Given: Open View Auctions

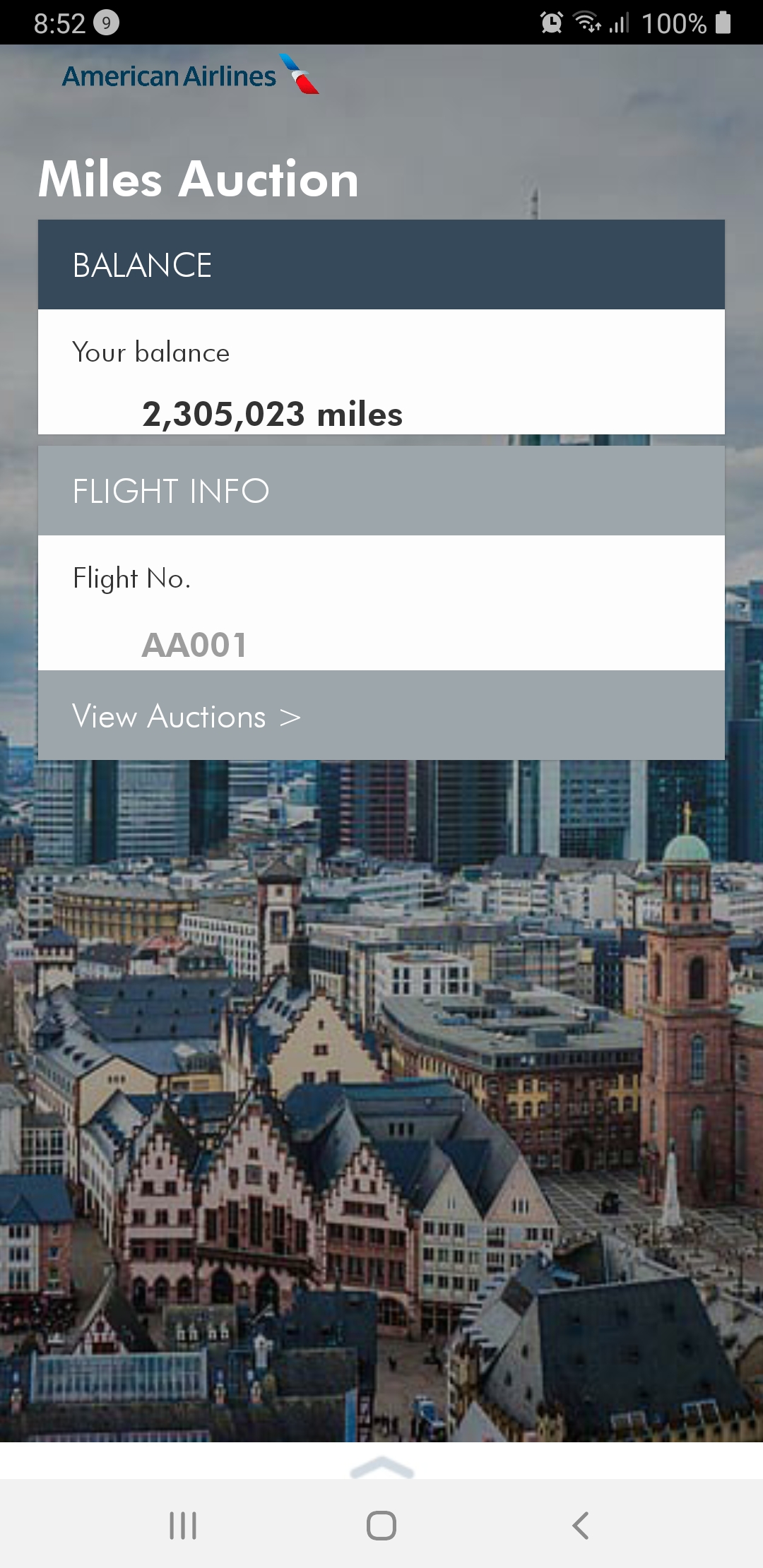Looking at the screenshot, I should coord(187,716).
